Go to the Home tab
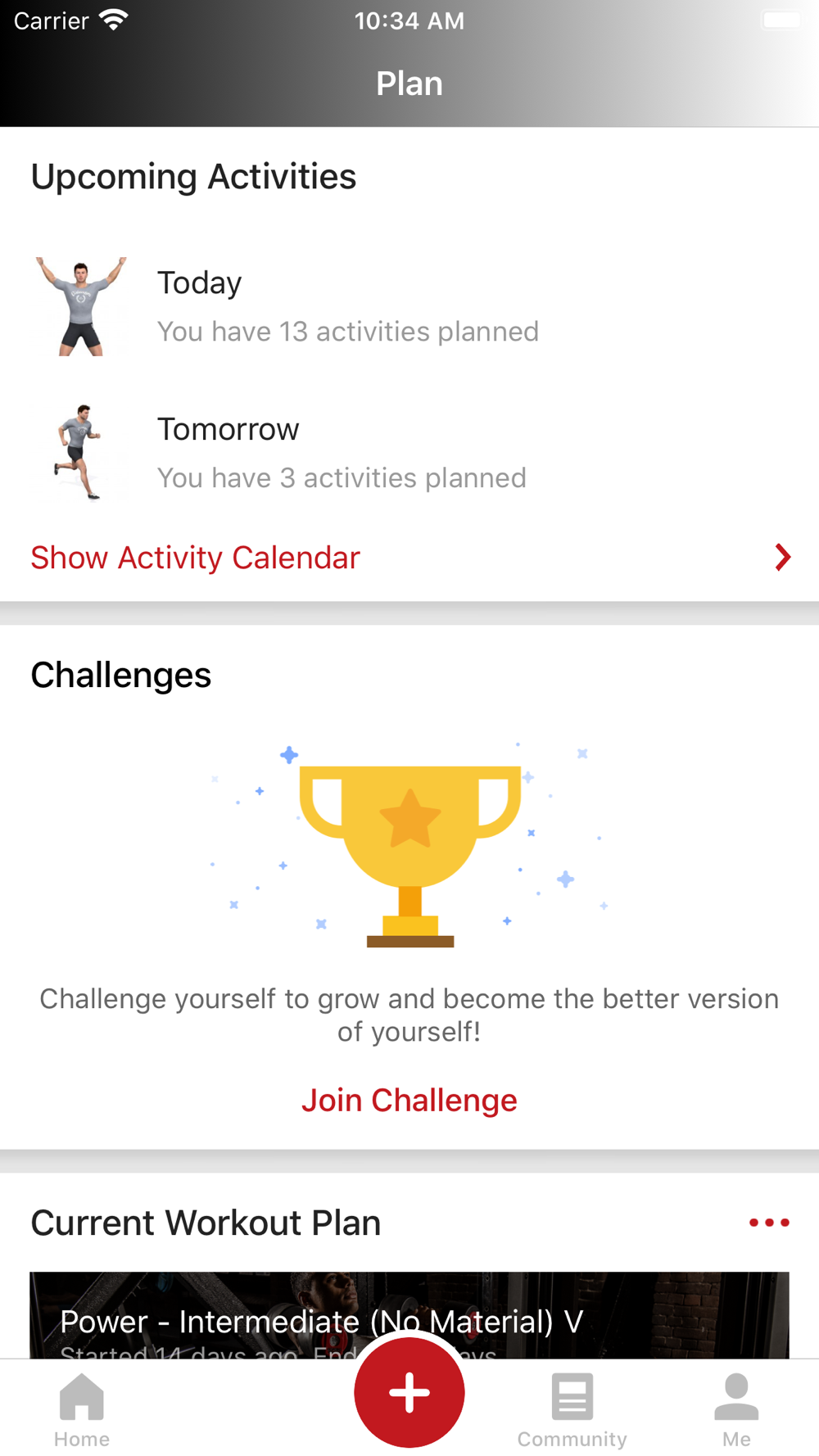Image resolution: width=819 pixels, height=1456 pixels. [x=82, y=1409]
